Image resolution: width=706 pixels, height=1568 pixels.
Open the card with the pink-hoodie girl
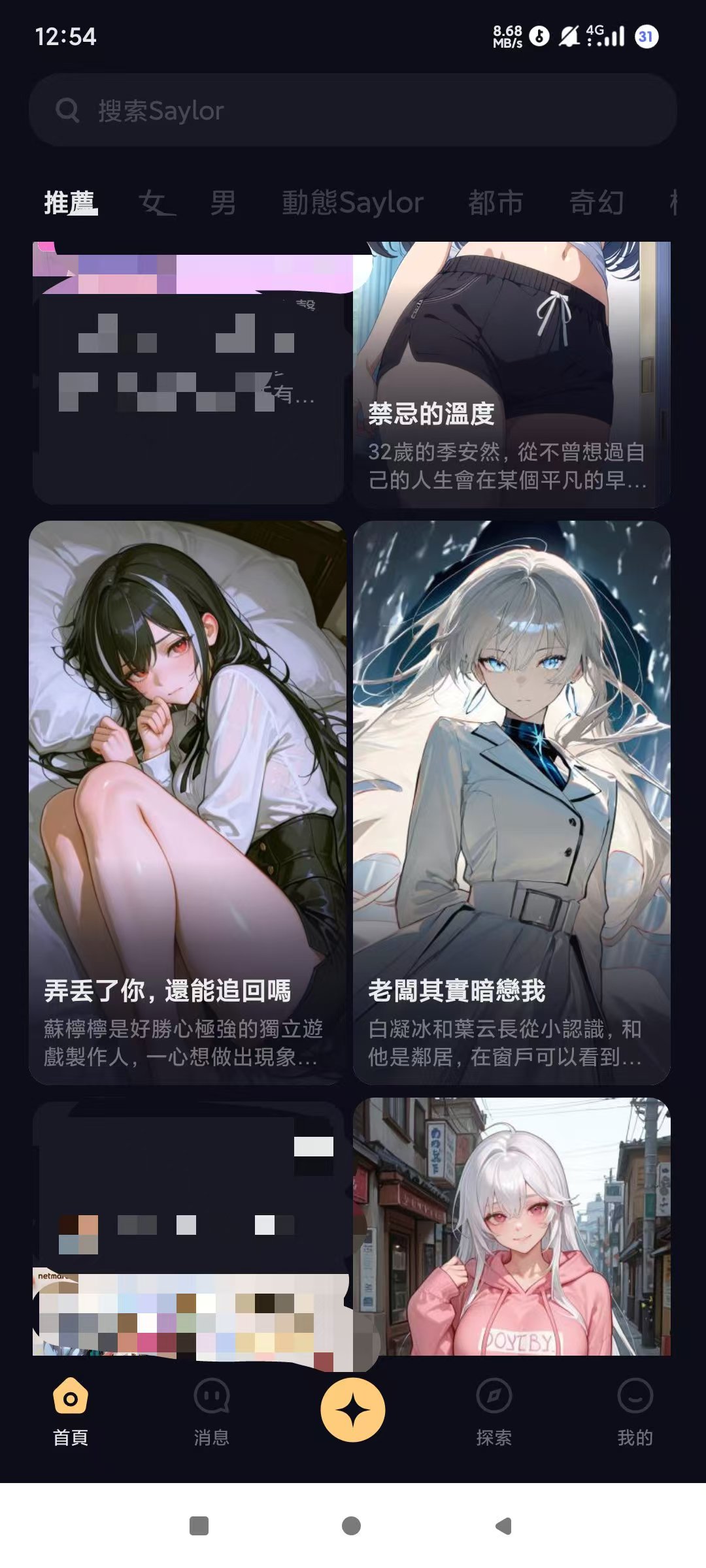click(x=512, y=1227)
